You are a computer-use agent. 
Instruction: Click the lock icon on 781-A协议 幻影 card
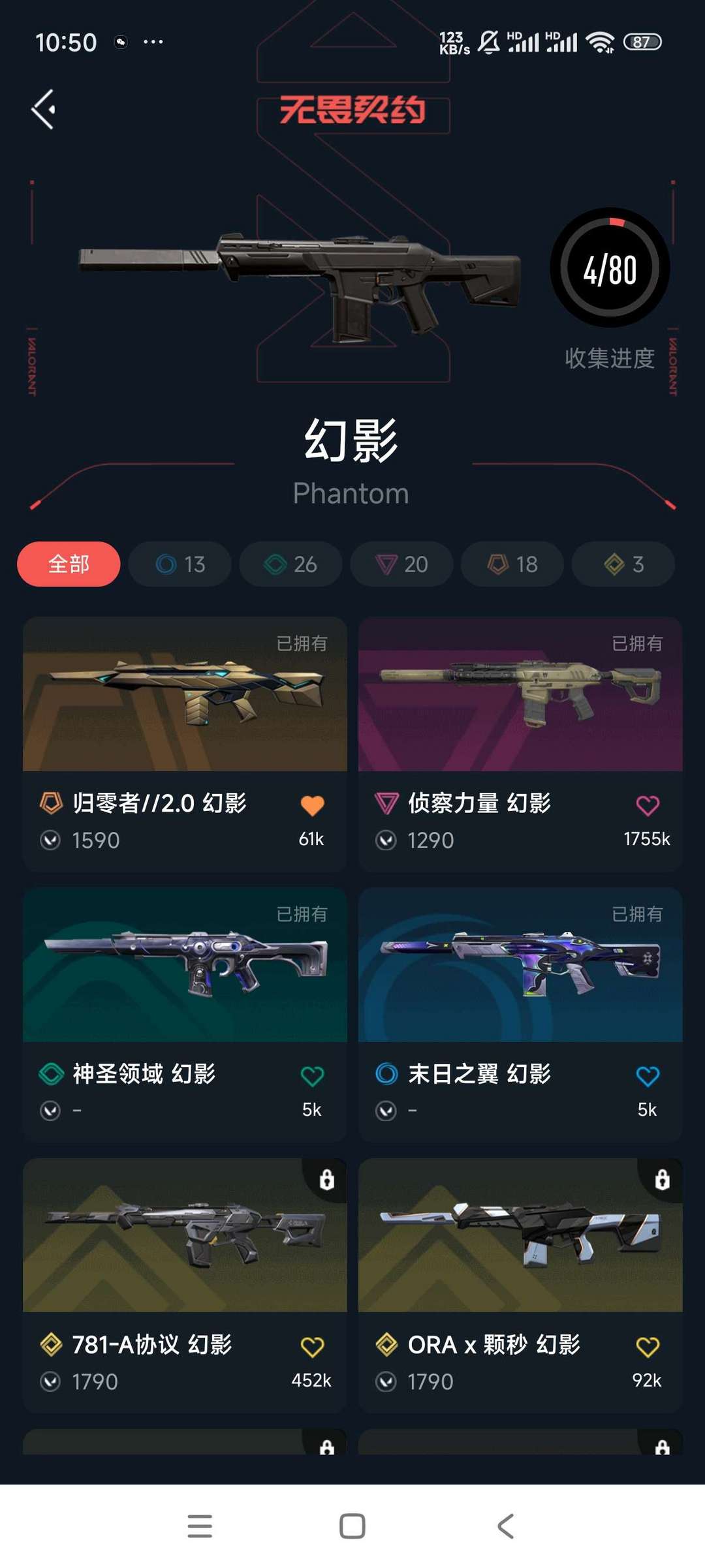[326, 1179]
